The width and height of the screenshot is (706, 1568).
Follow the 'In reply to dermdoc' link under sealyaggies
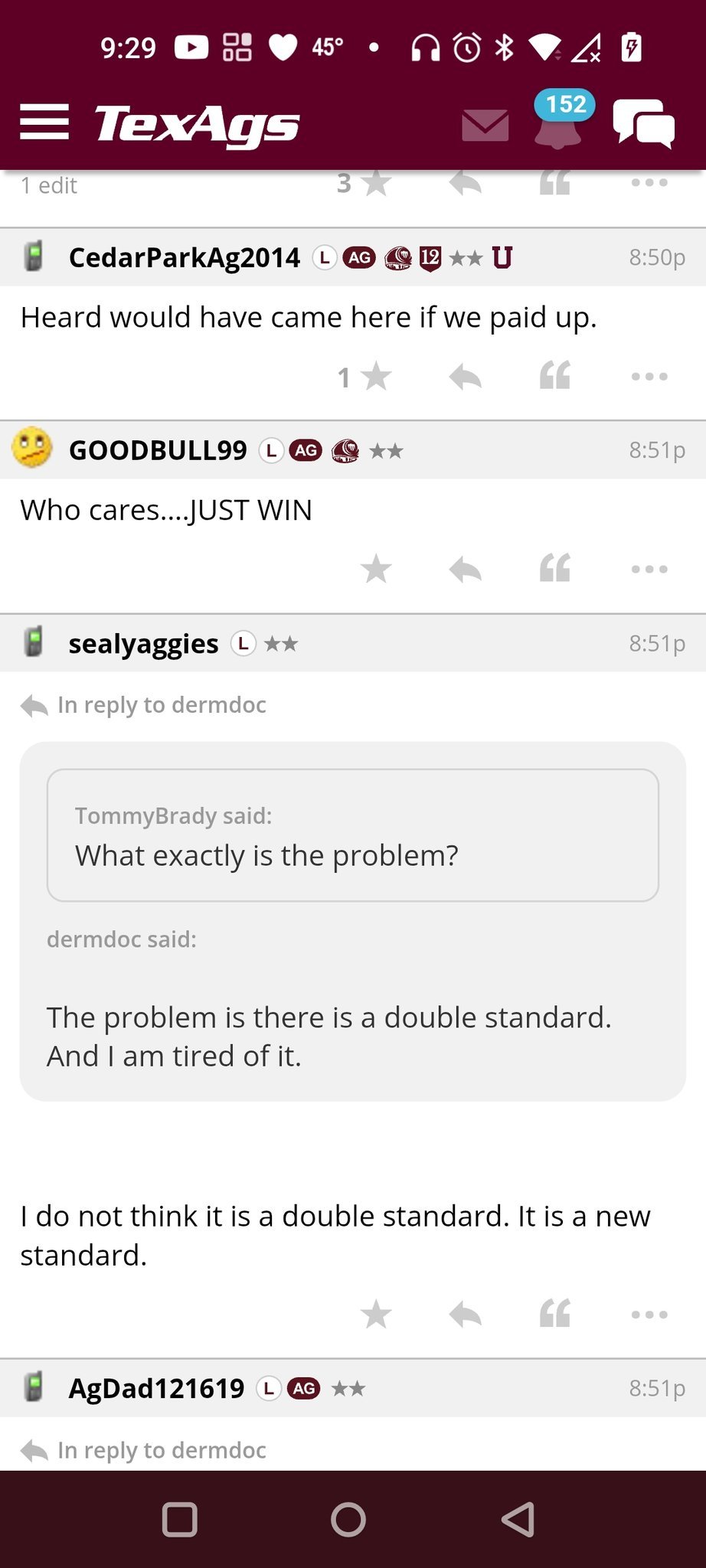(162, 705)
